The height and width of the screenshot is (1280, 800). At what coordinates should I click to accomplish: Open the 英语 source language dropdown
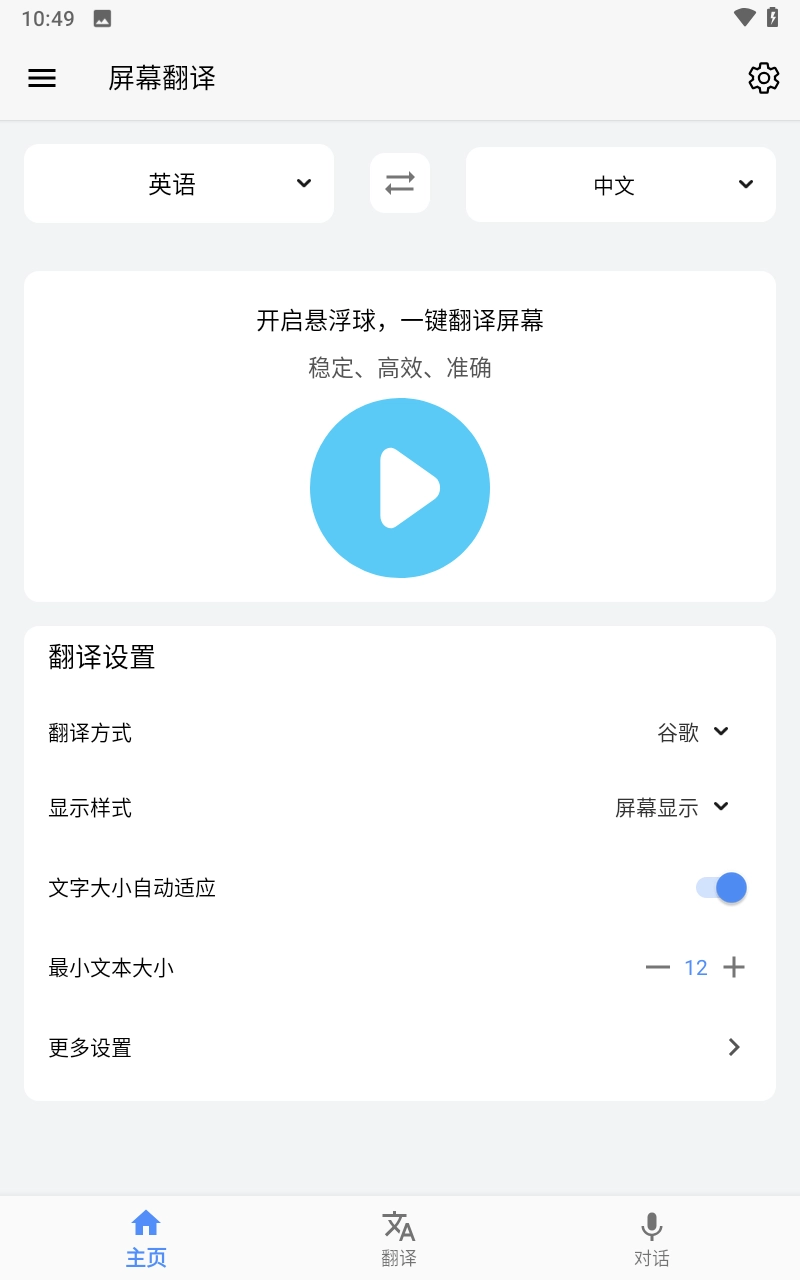pos(178,183)
